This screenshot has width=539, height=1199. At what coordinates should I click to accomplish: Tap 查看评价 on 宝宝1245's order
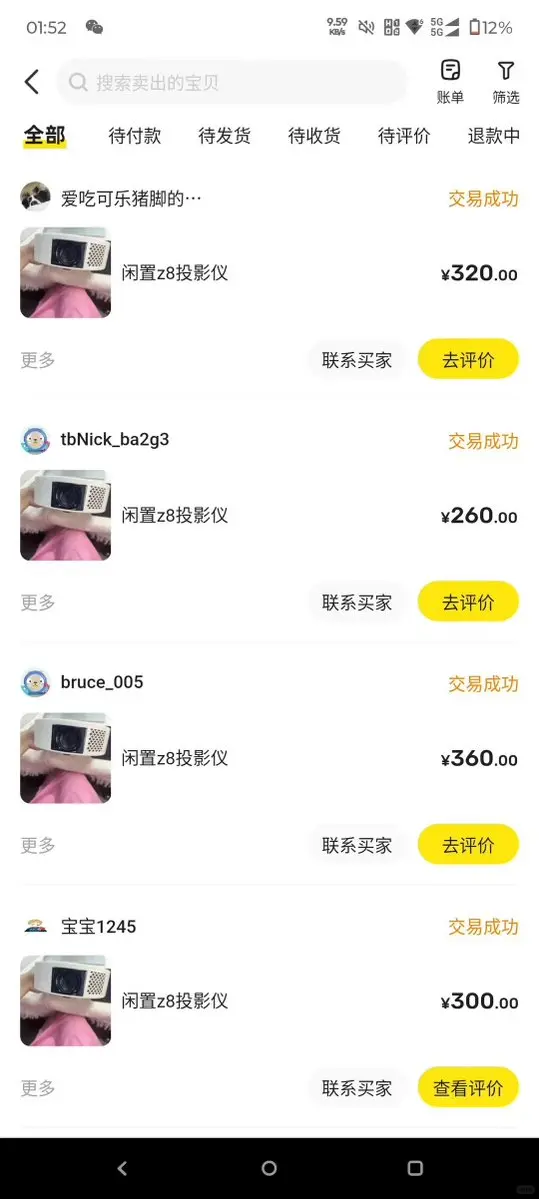coord(468,1087)
